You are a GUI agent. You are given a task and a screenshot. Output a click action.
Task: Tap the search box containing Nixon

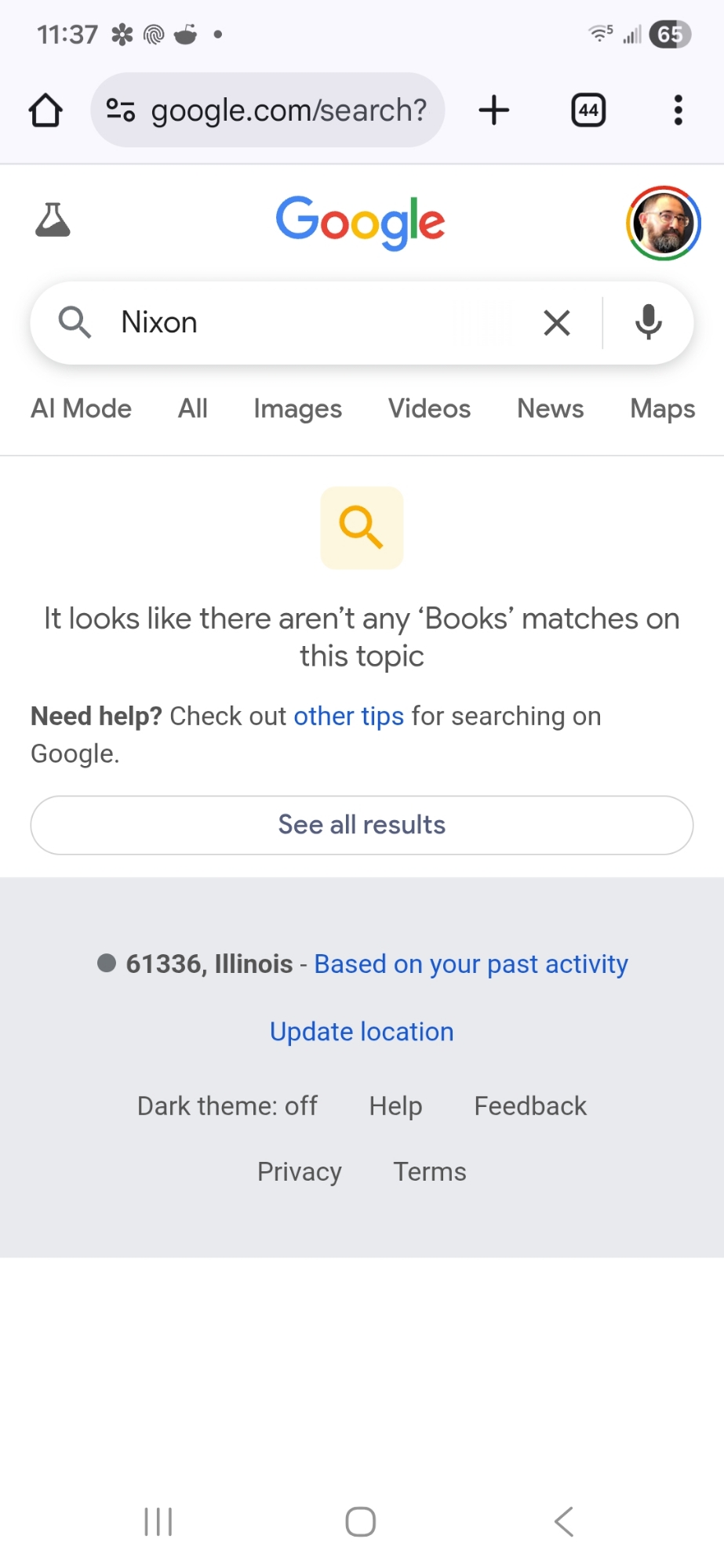pyautogui.click(x=314, y=322)
